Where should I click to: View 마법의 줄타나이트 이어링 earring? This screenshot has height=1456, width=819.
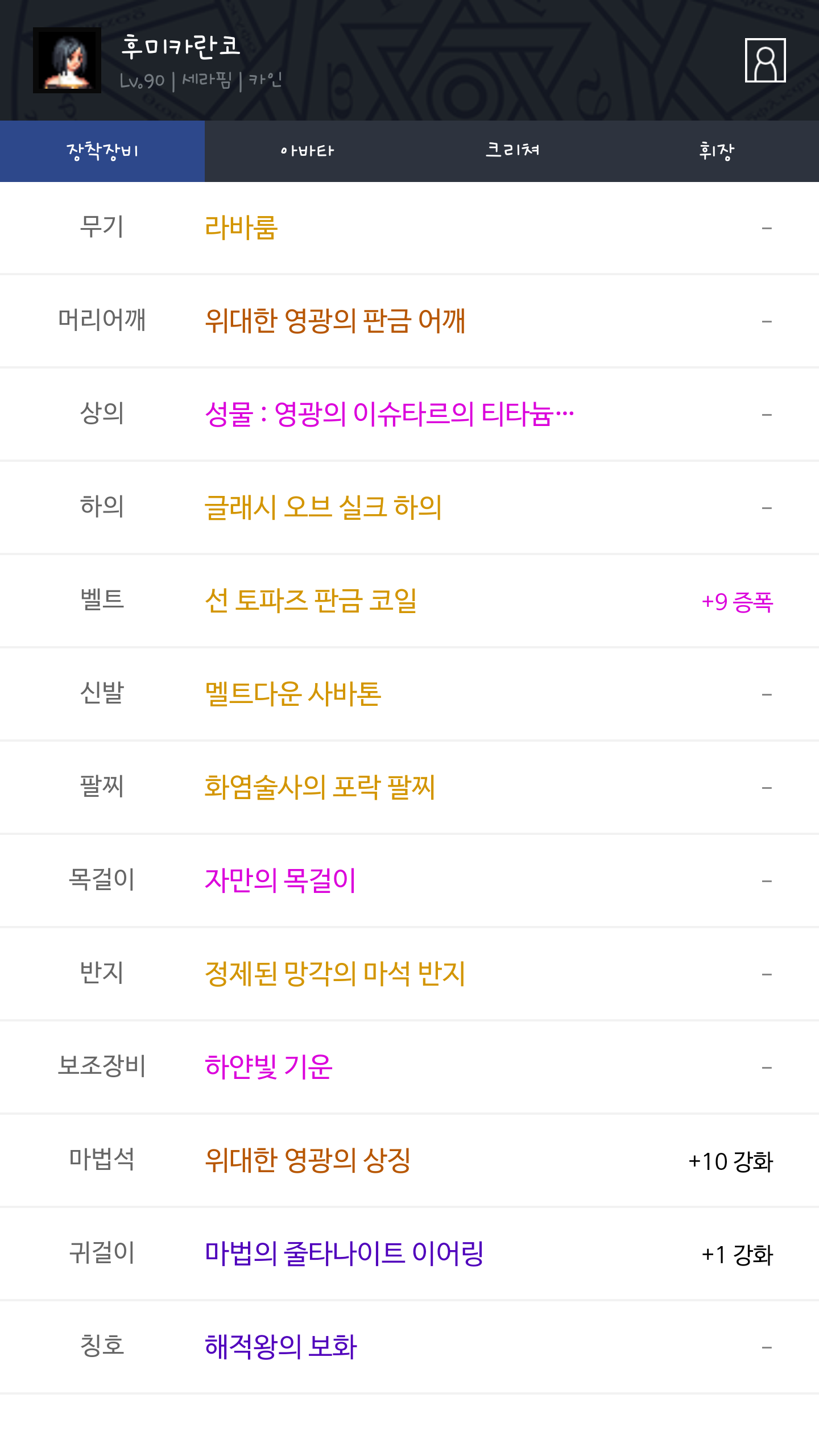point(409,1254)
